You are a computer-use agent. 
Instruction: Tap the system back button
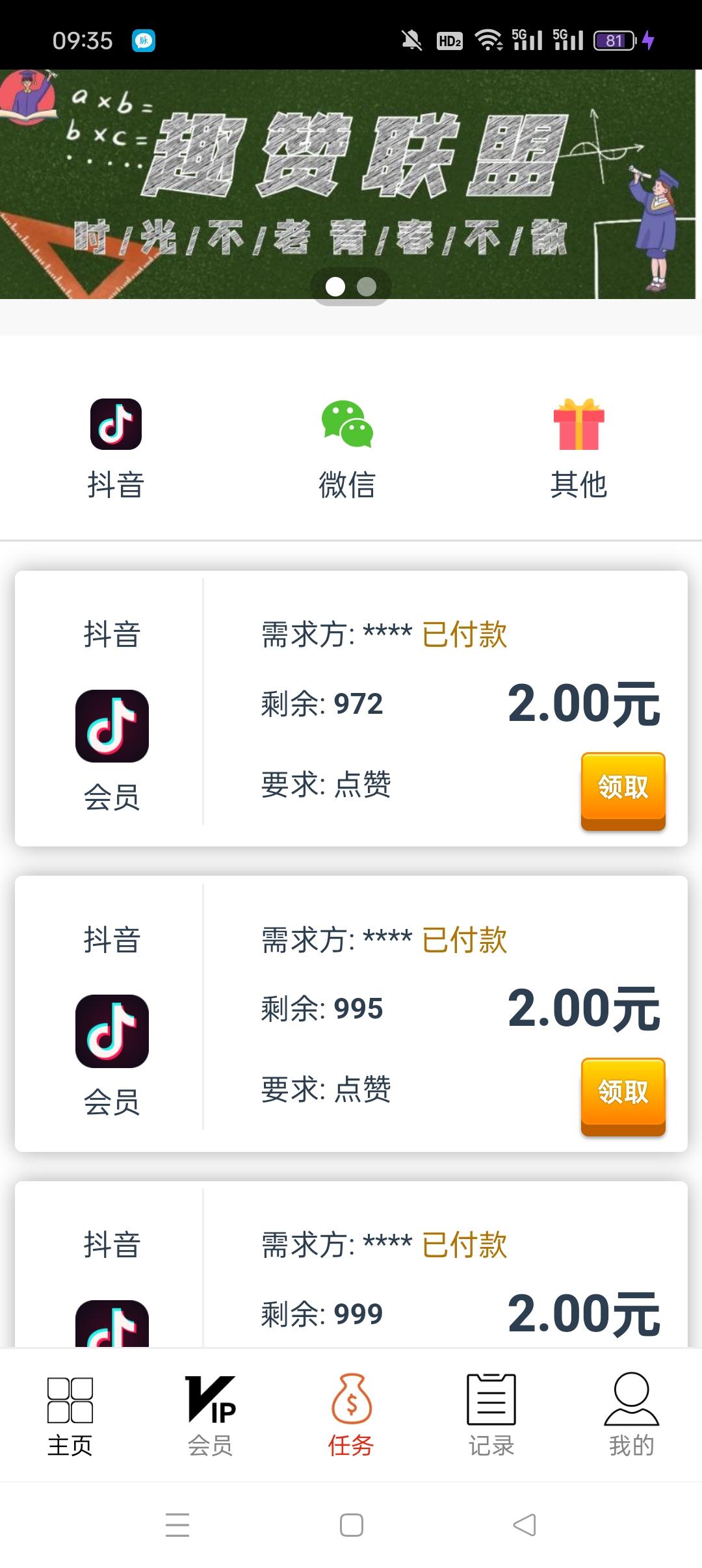[x=525, y=1525]
